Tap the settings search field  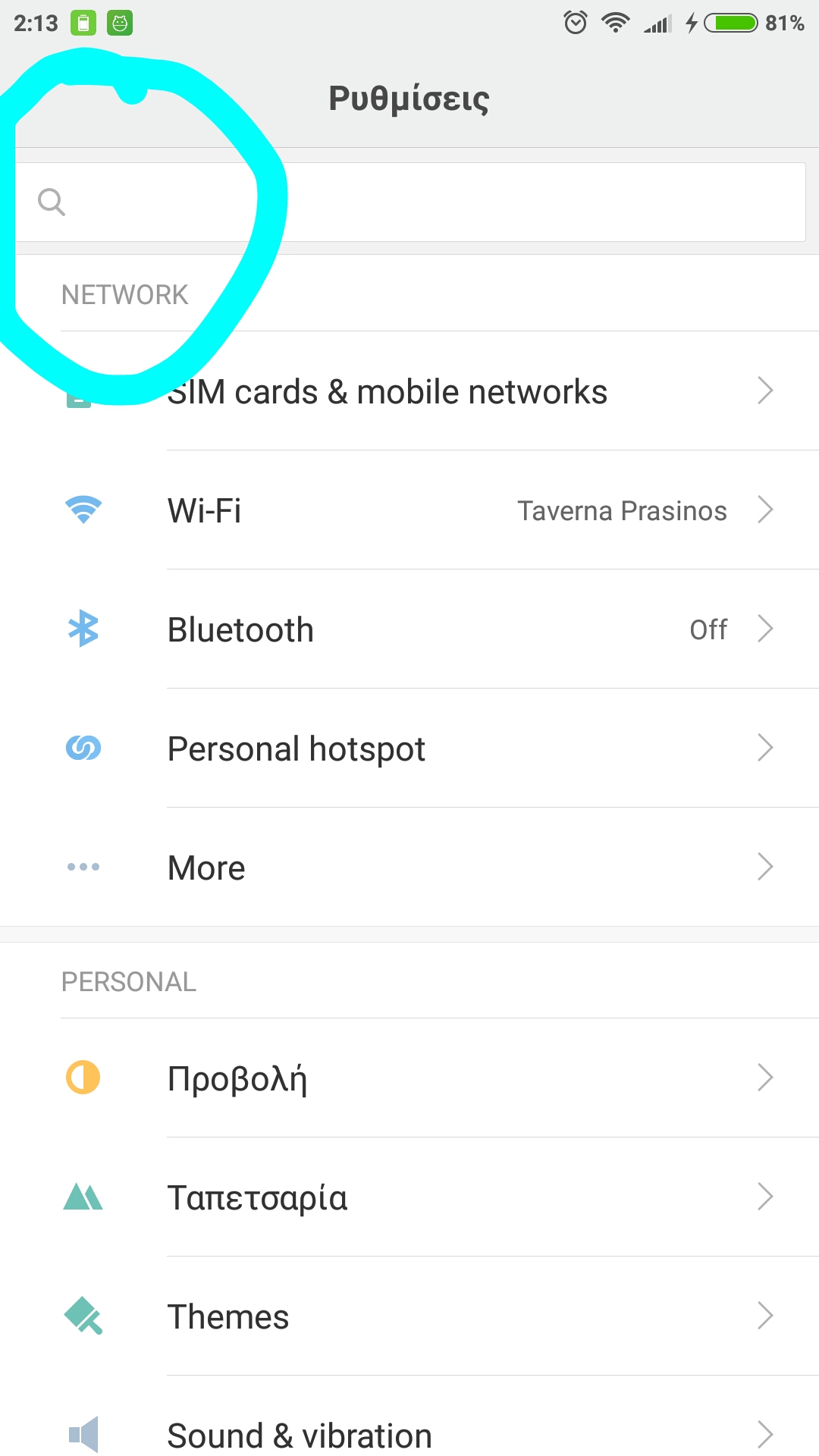click(409, 202)
